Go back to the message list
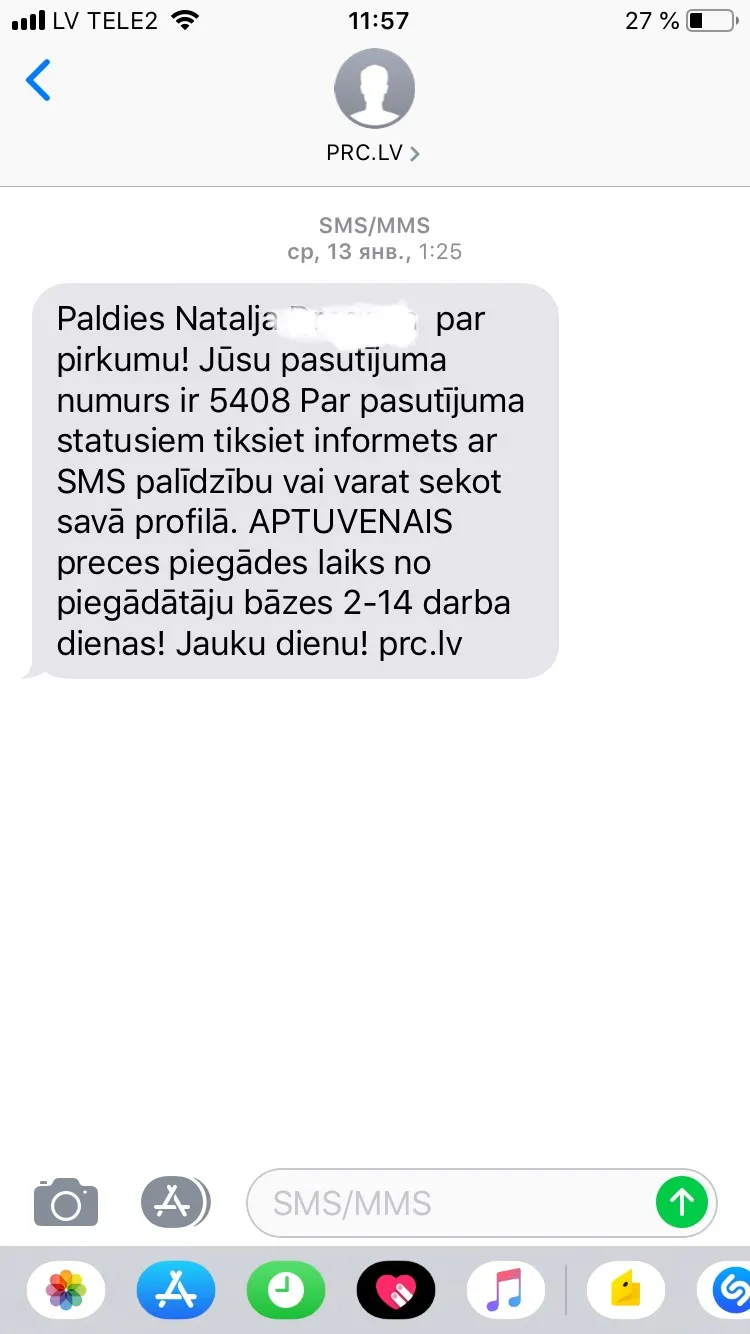 click(38, 81)
